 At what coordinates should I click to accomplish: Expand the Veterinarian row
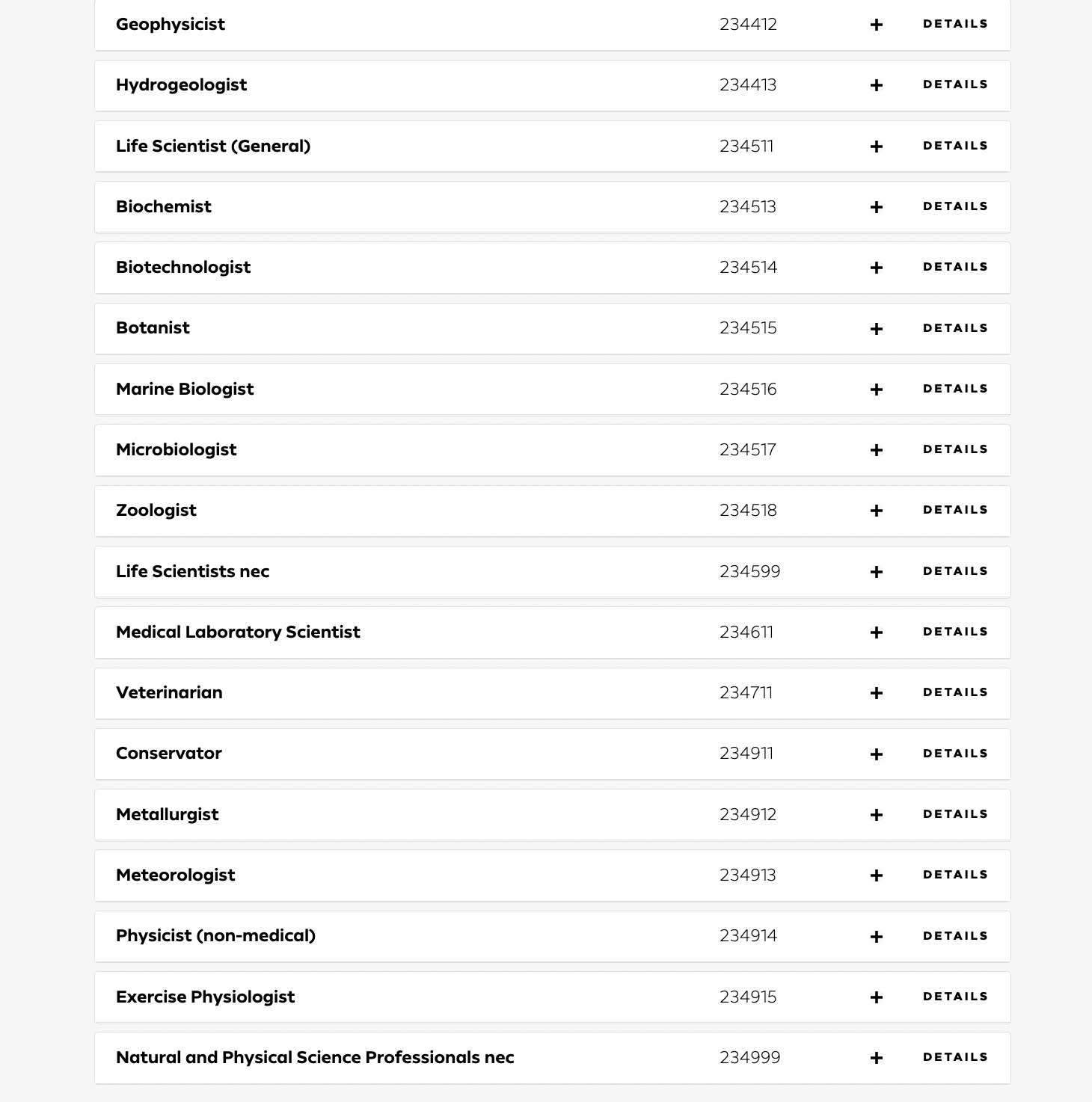pos(876,693)
